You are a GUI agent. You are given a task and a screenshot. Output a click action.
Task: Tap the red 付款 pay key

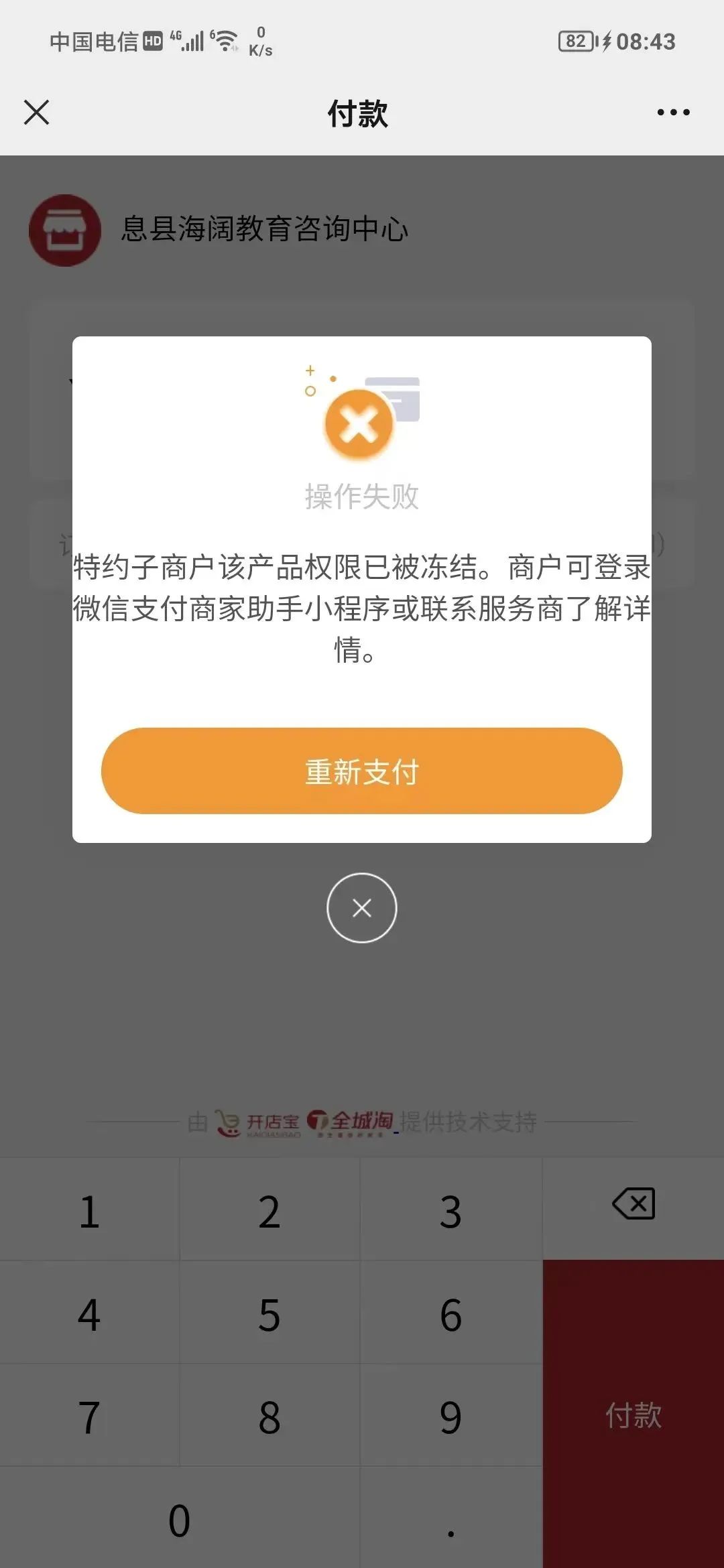pos(633,1415)
